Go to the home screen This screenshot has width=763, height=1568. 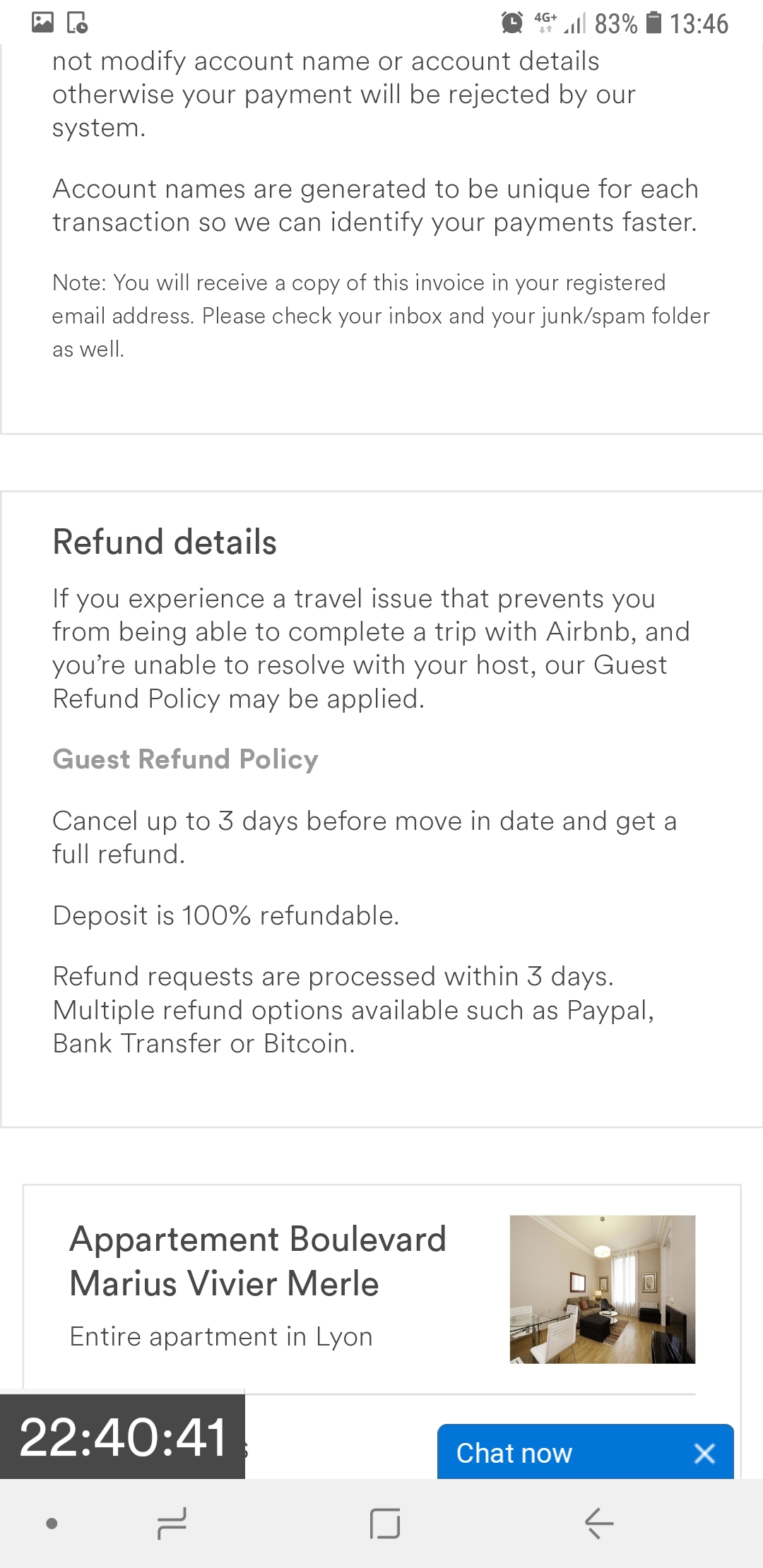click(385, 1523)
